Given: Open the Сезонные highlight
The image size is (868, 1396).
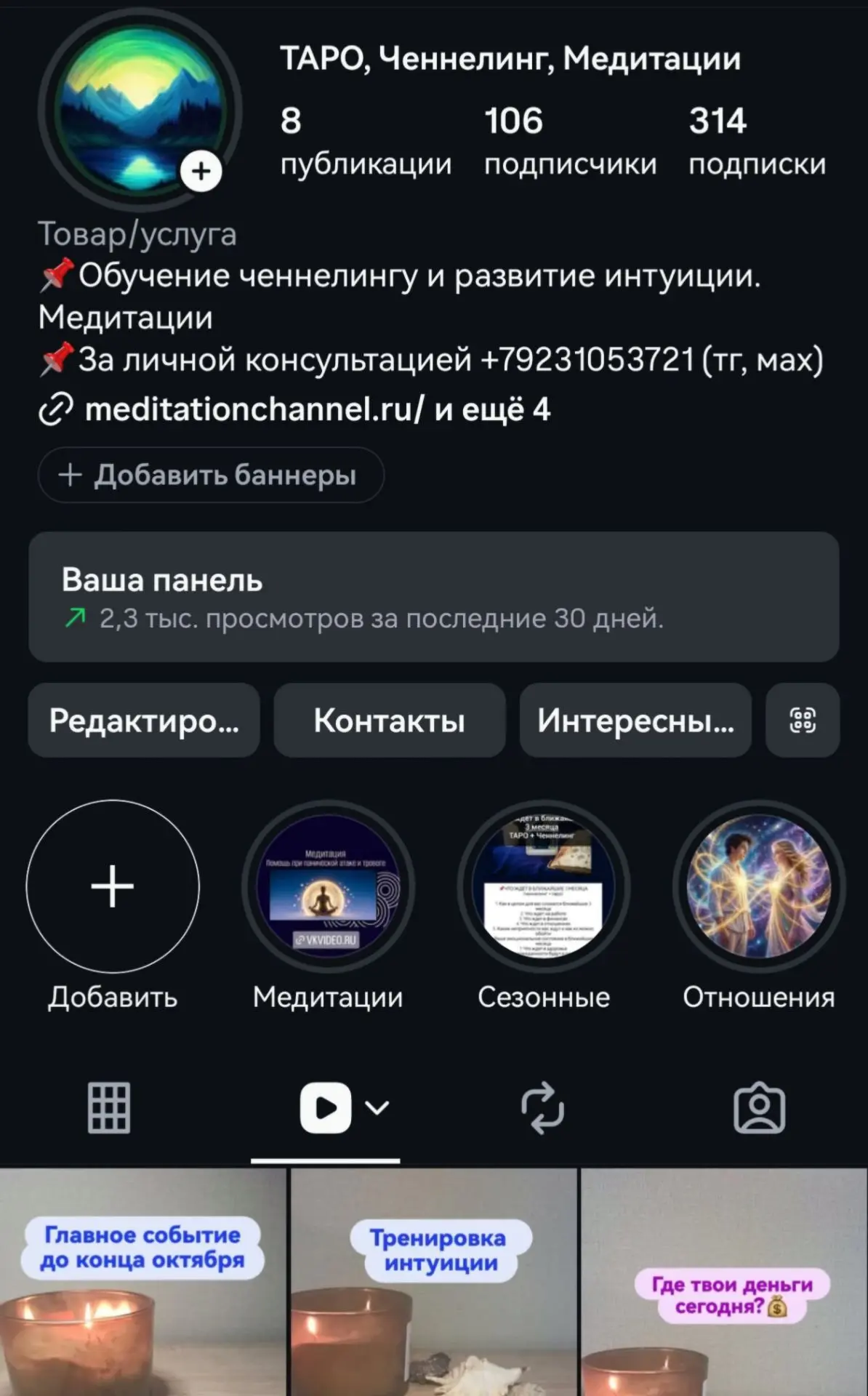Looking at the screenshot, I should point(544,886).
